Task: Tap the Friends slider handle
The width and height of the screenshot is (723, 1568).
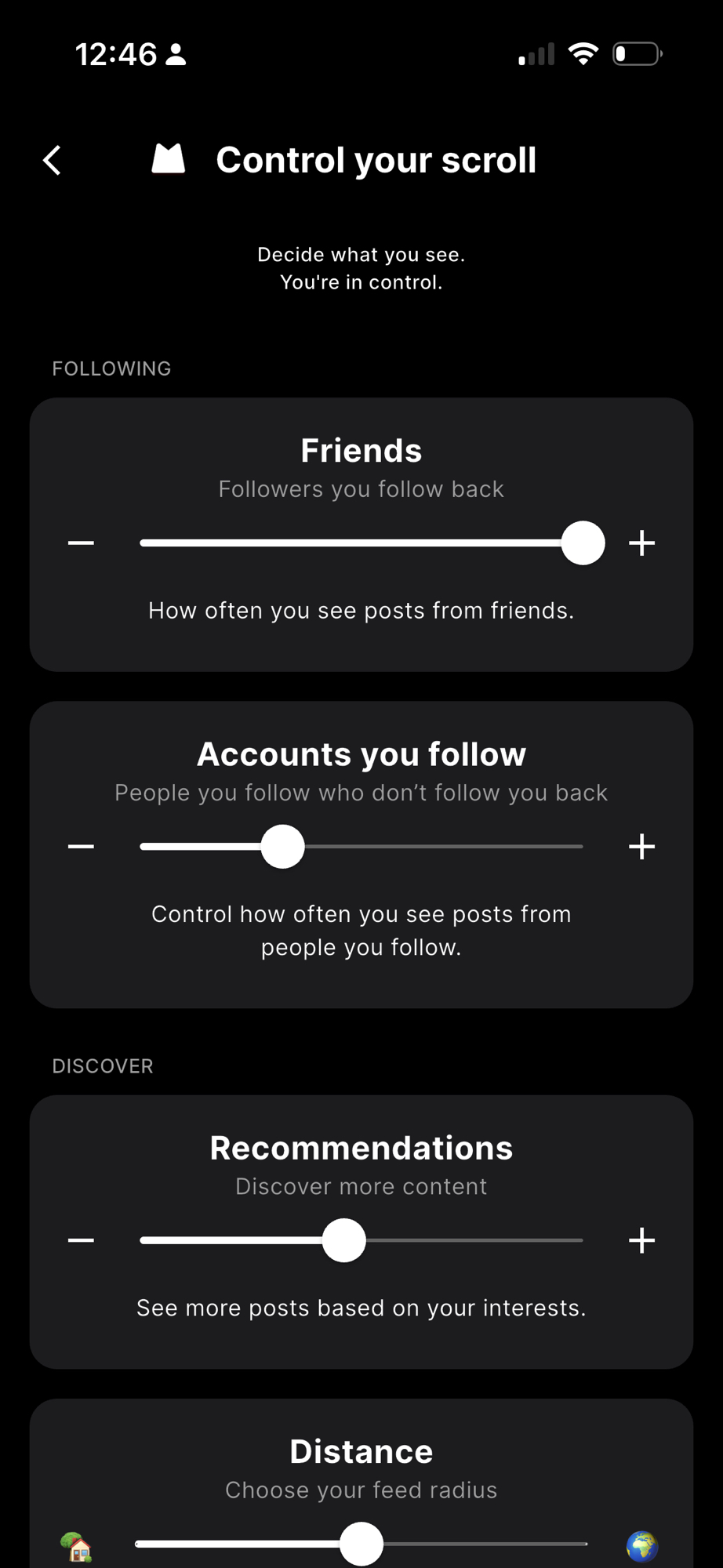Action: (x=583, y=543)
